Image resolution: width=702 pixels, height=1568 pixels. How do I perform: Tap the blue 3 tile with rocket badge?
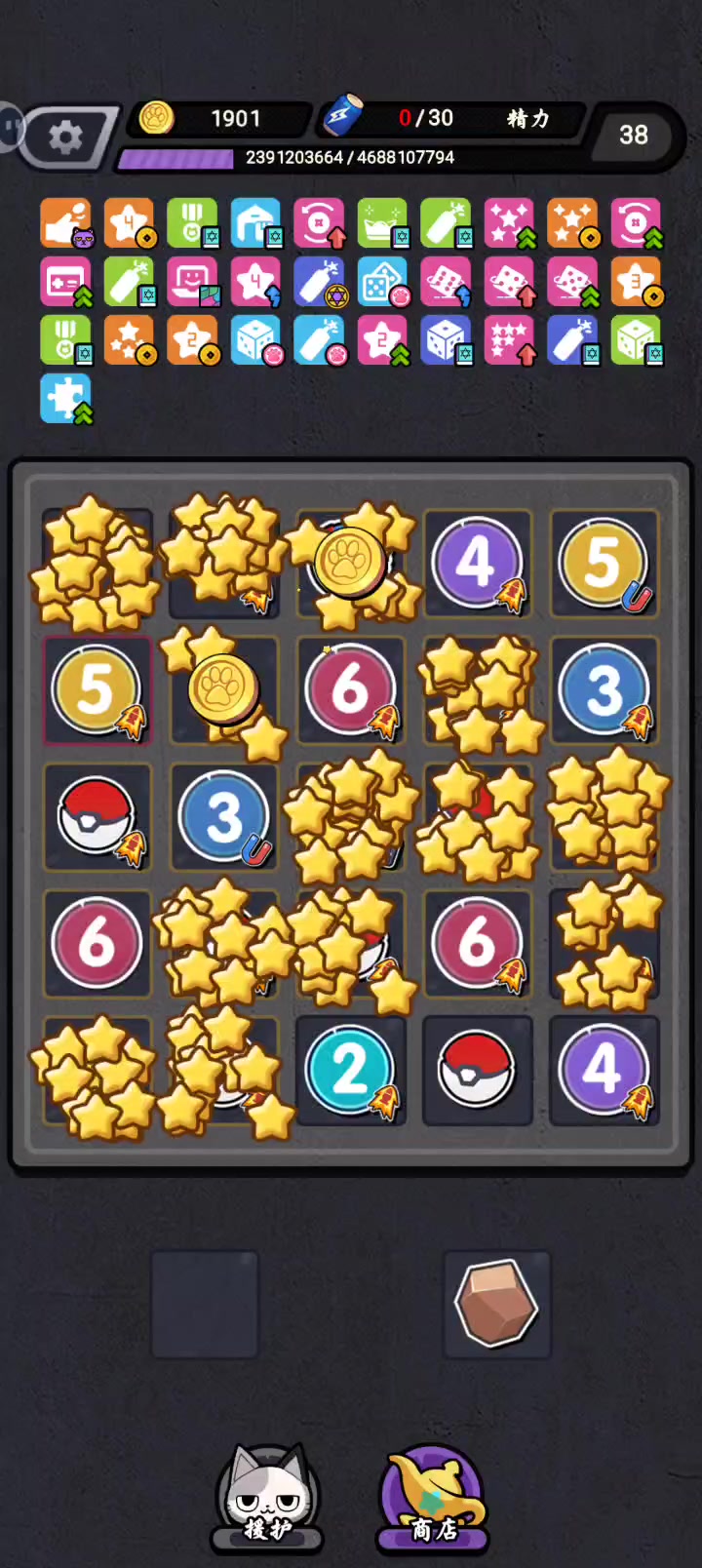(x=604, y=689)
